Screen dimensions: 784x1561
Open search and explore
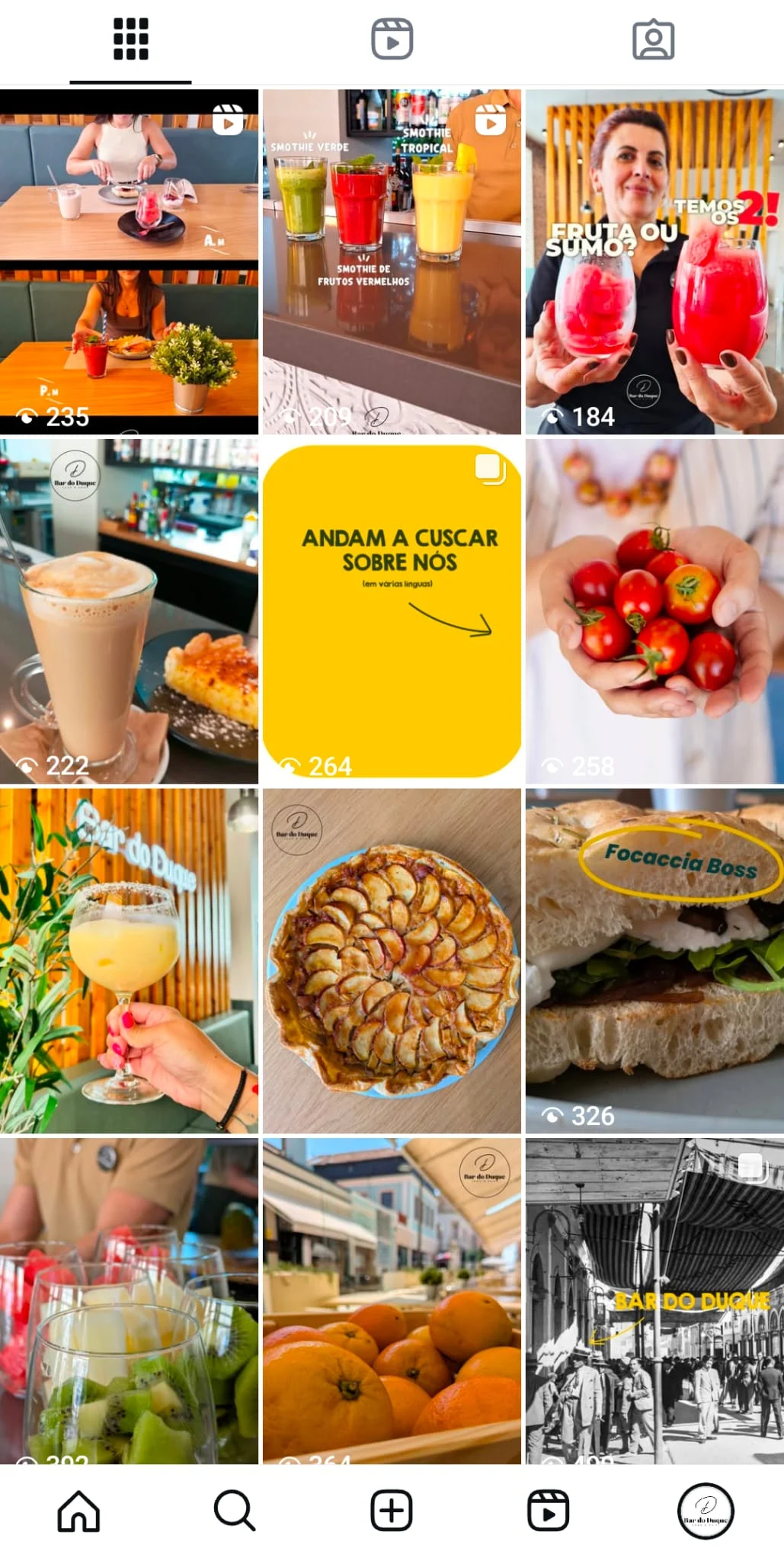point(235,1511)
